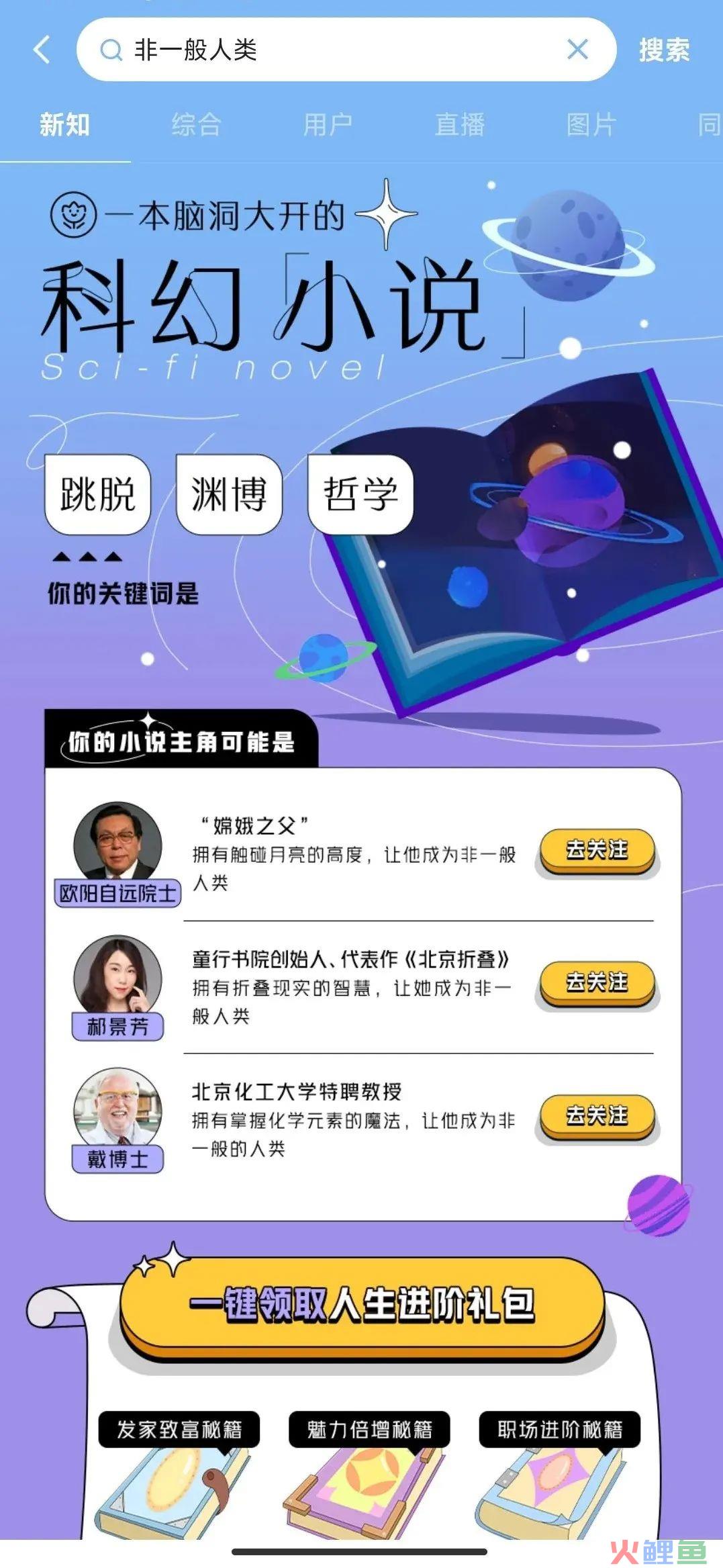Switch to the 用户 tab
The width and height of the screenshot is (723, 1568).
[x=328, y=125]
